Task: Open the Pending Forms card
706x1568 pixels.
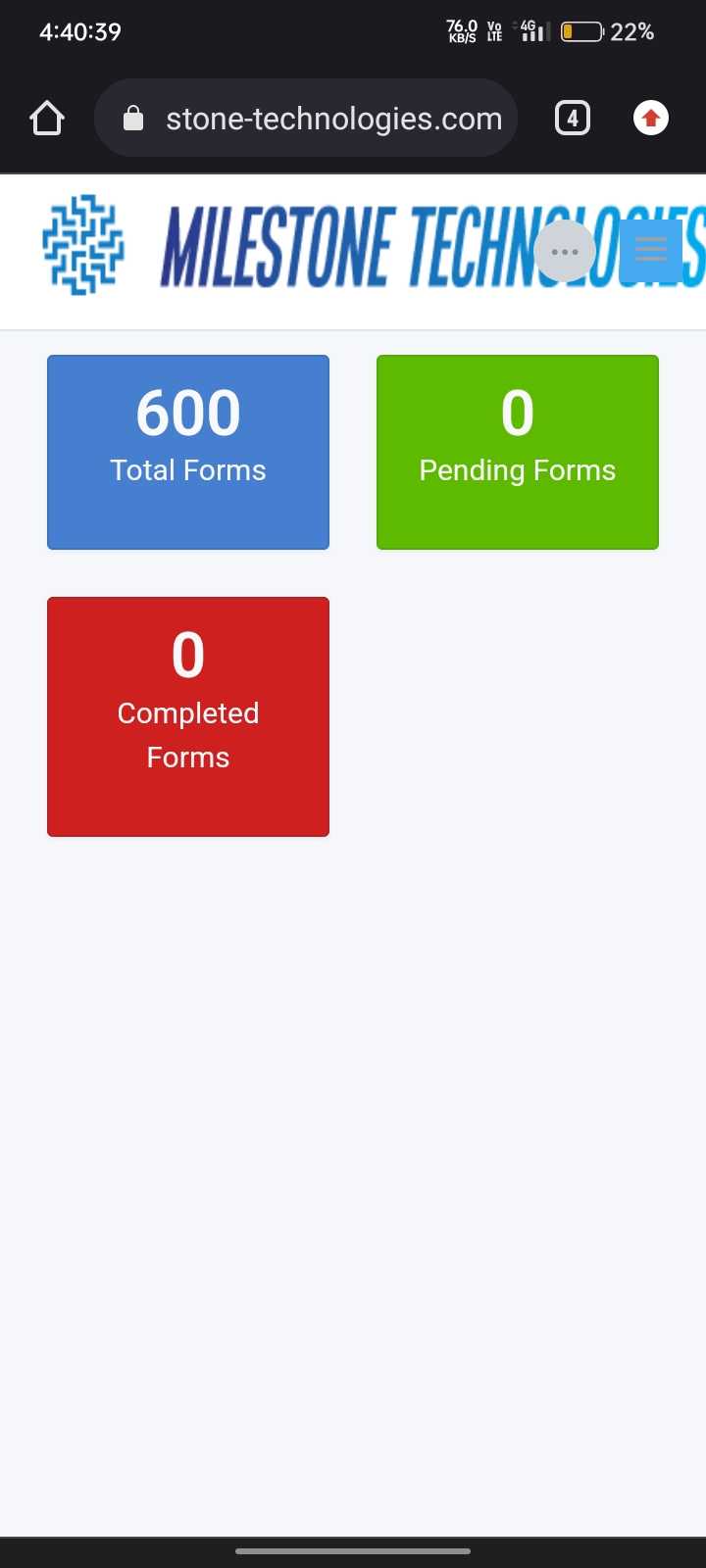Action: pos(518,452)
